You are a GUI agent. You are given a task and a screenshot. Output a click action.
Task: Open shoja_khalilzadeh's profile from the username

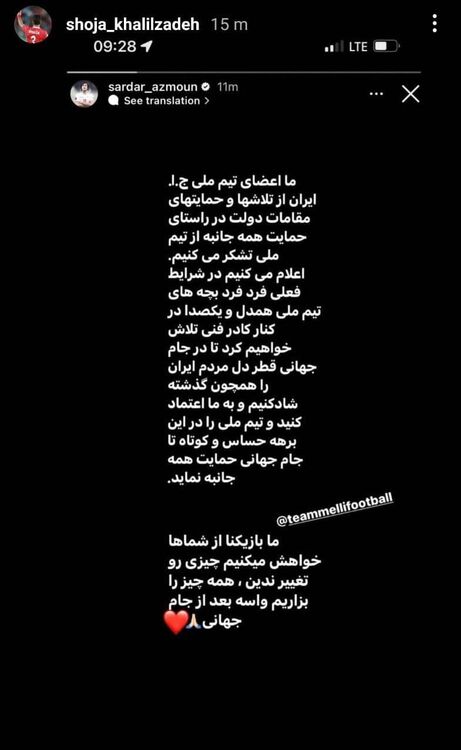click(x=132, y=24)
